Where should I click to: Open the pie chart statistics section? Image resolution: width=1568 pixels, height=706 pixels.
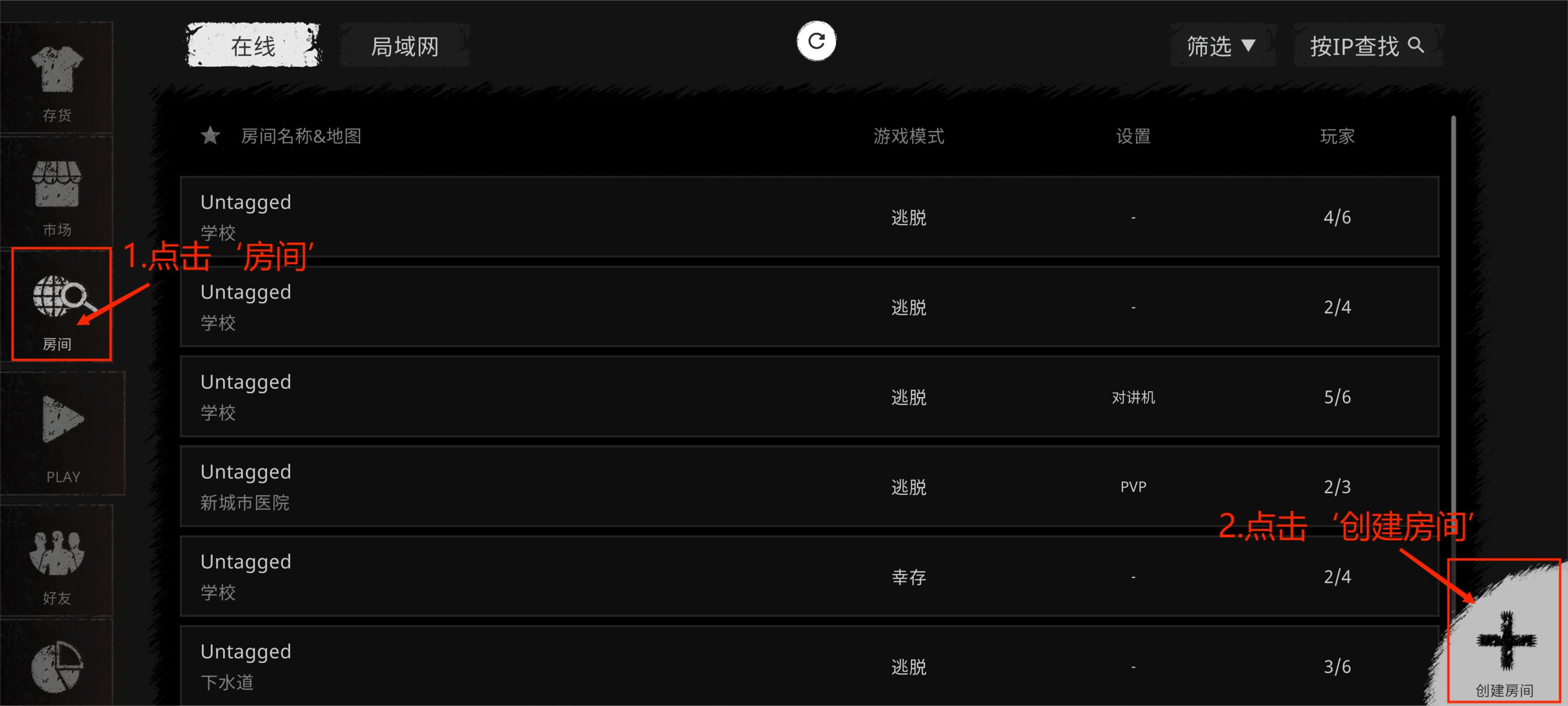click(x=57, y=667)
